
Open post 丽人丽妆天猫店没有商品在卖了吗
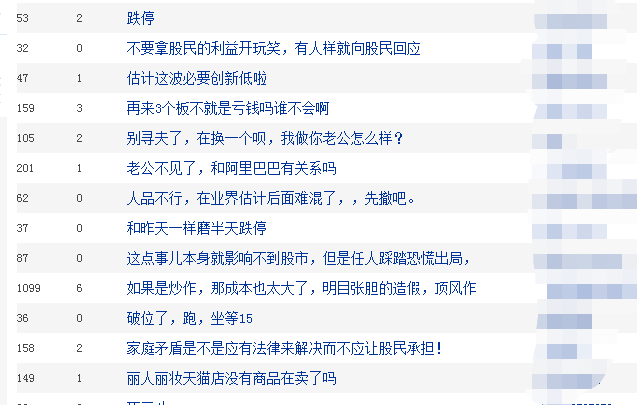tap(232, 378)
